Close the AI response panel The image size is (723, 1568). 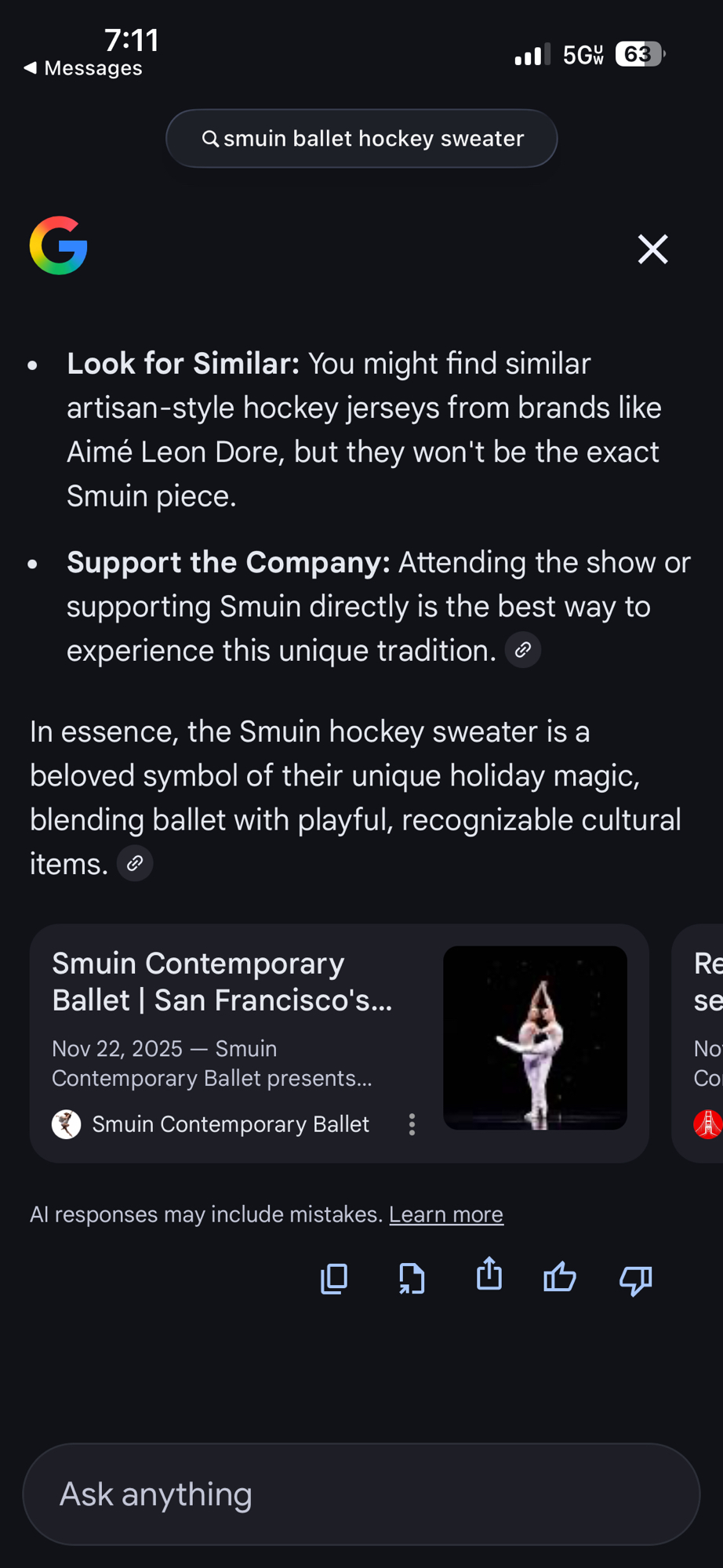(x=652, y=249)
